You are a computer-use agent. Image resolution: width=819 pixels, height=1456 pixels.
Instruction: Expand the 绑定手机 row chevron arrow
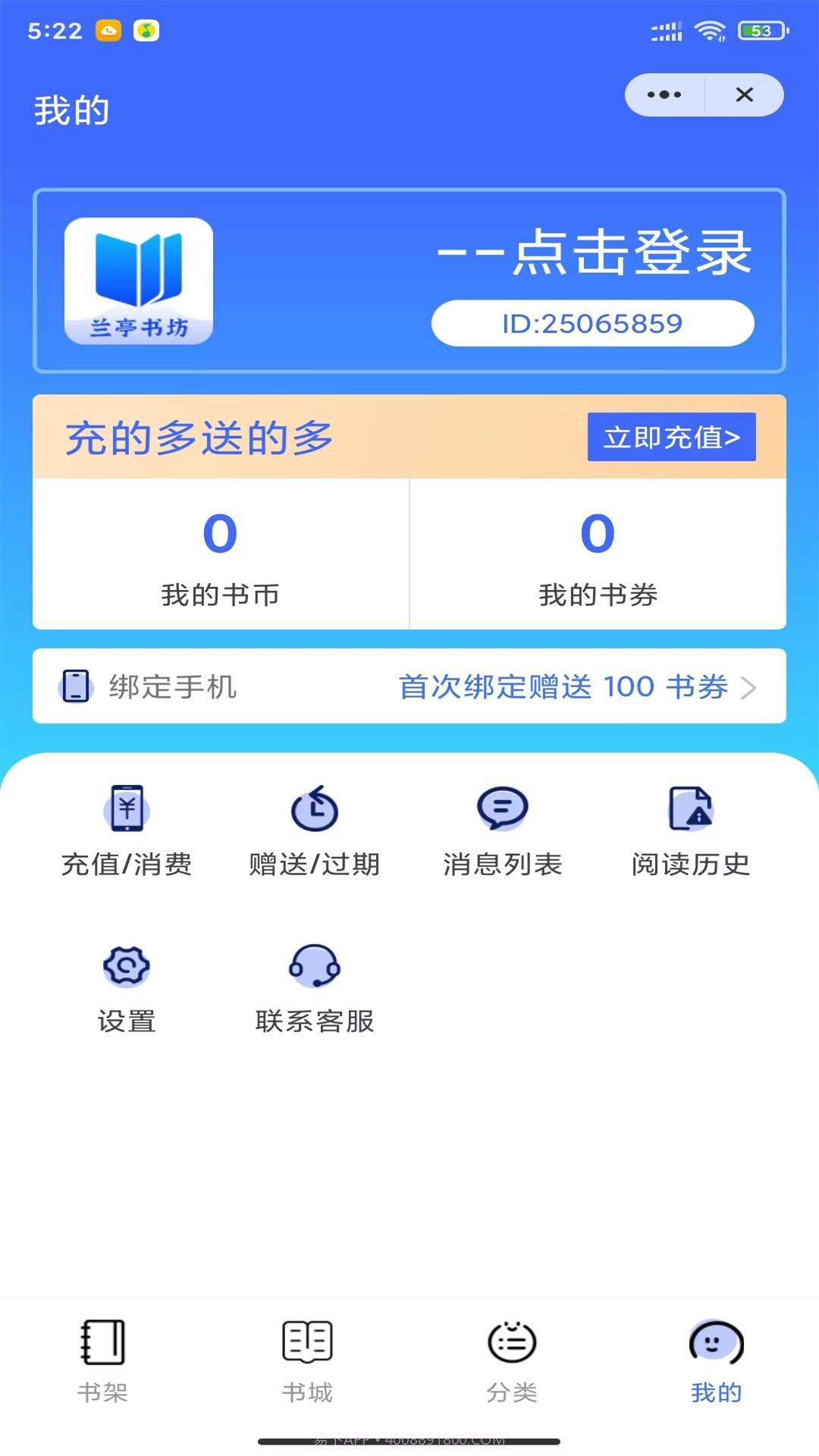coord(750,687)
